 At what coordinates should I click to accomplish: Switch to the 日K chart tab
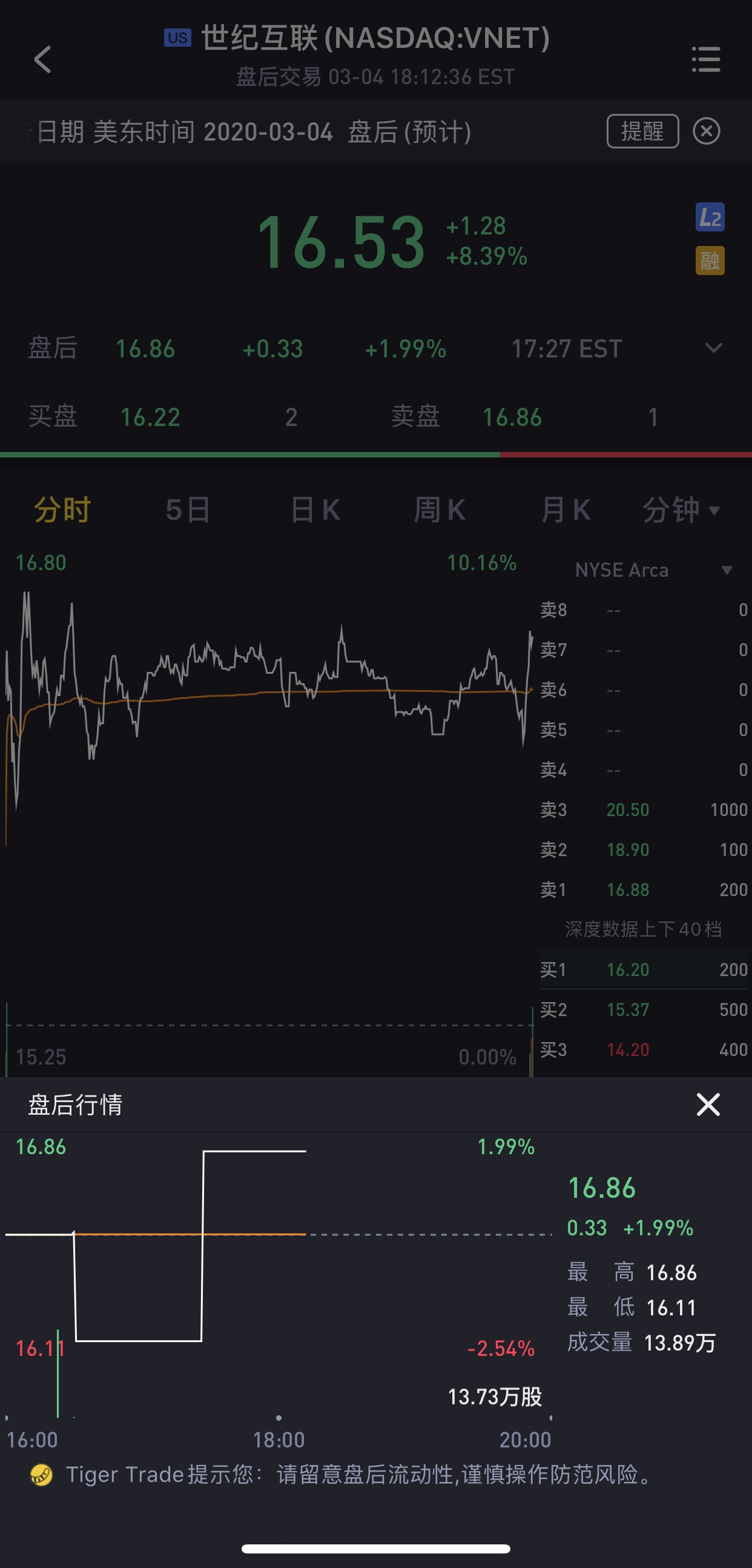(315, 510)
